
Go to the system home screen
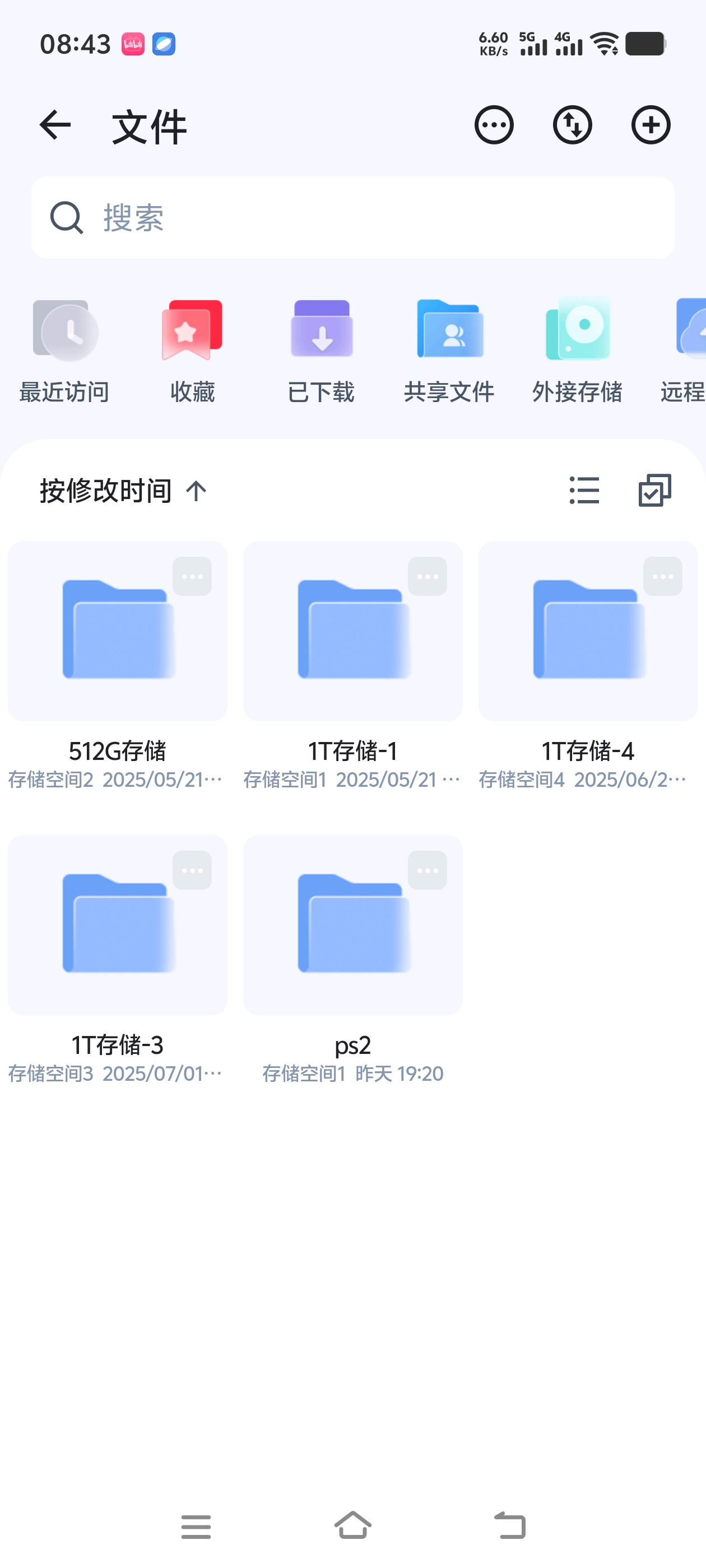click(352, 1526)
